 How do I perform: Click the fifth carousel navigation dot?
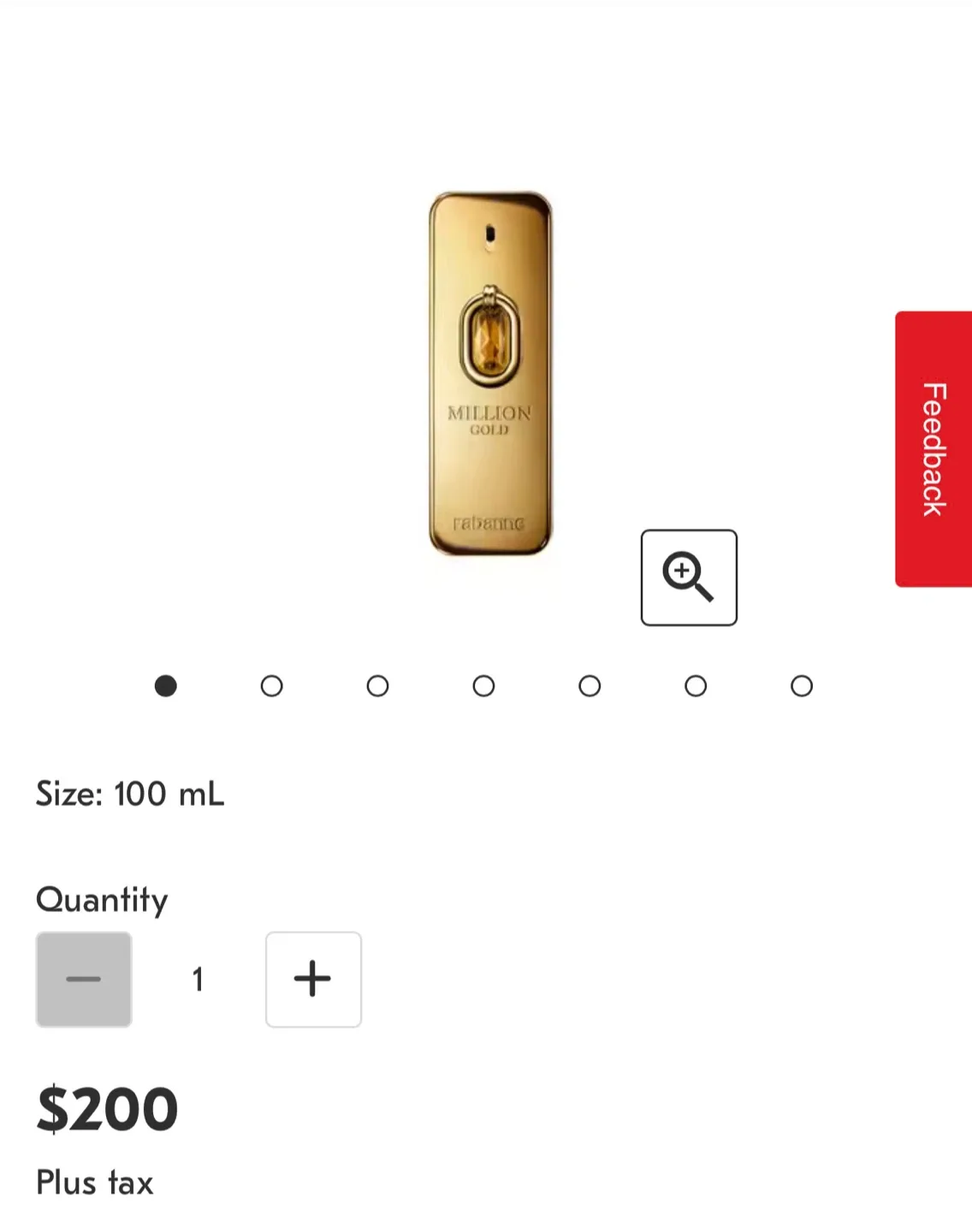[590, 685]
